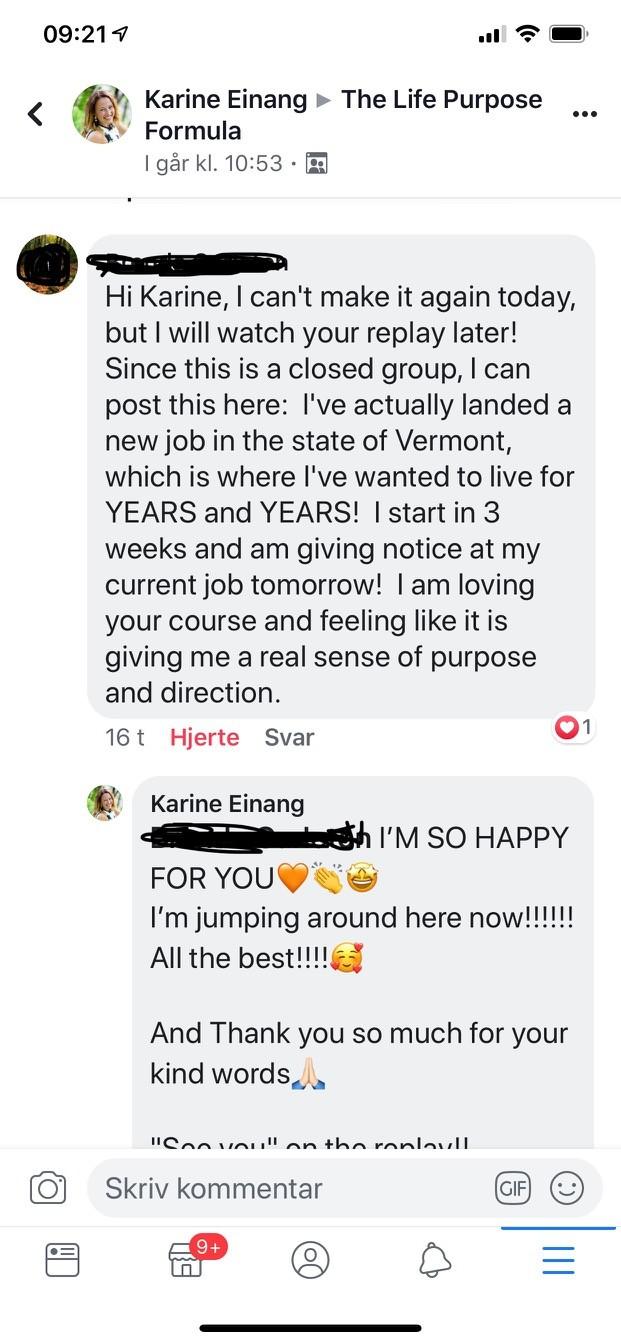Viewport: 621px width, 1343px height.
Task: Open the post's three-dot overflow menu
Action: (x=584, y=114)
